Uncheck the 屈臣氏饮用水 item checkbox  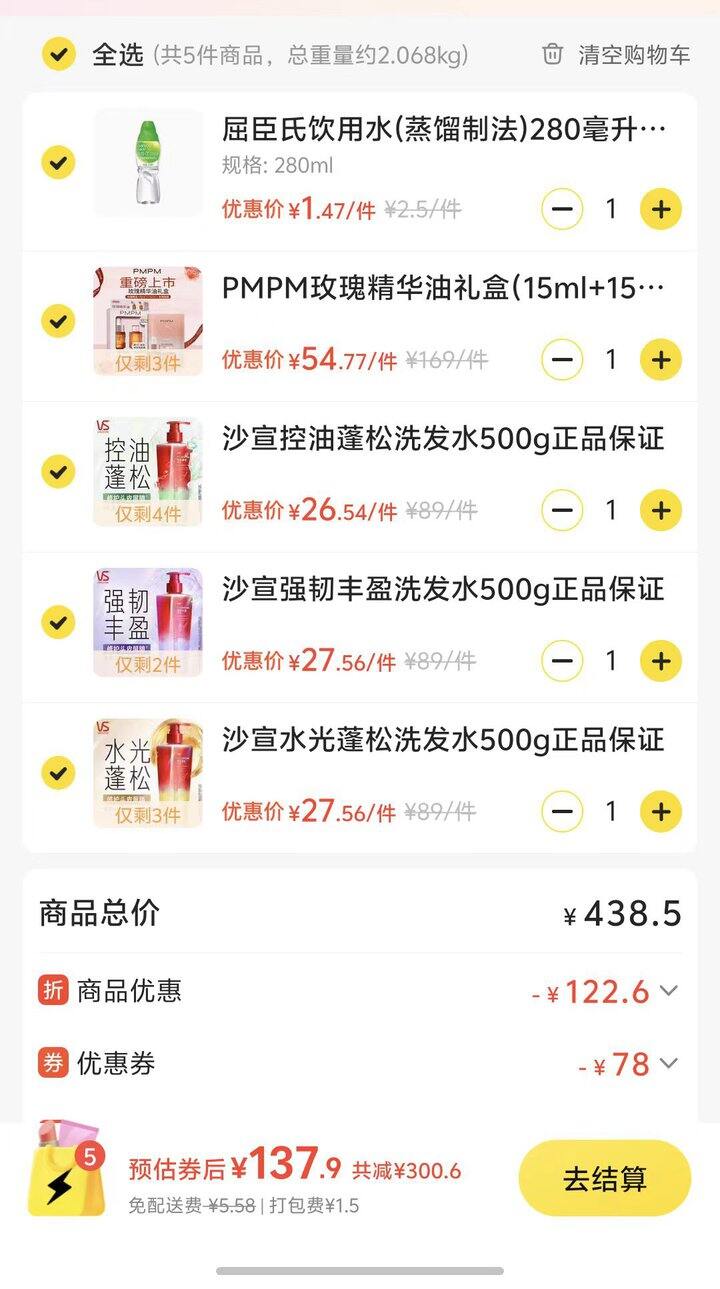tap(59, 162)
